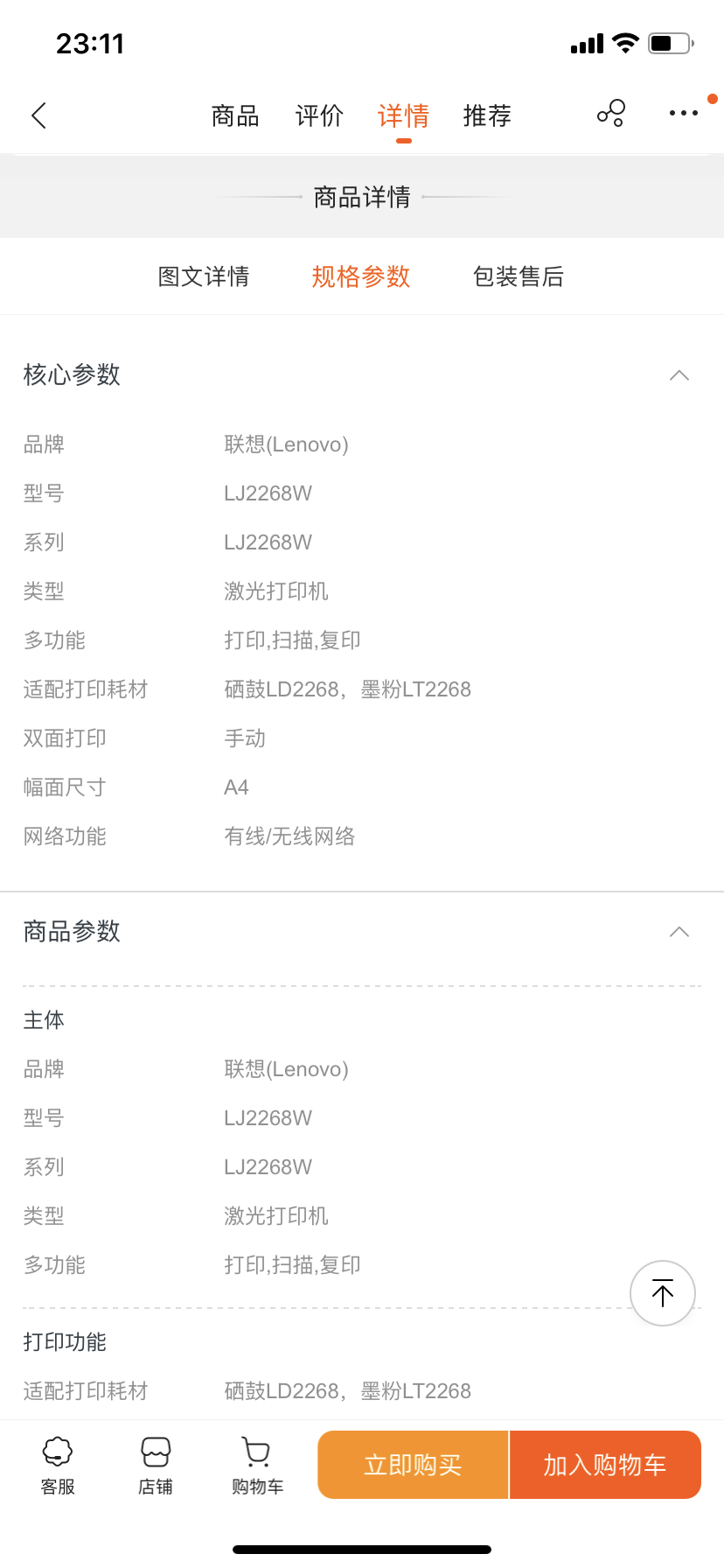Open the three-dot overflow menu

point(684,113)
